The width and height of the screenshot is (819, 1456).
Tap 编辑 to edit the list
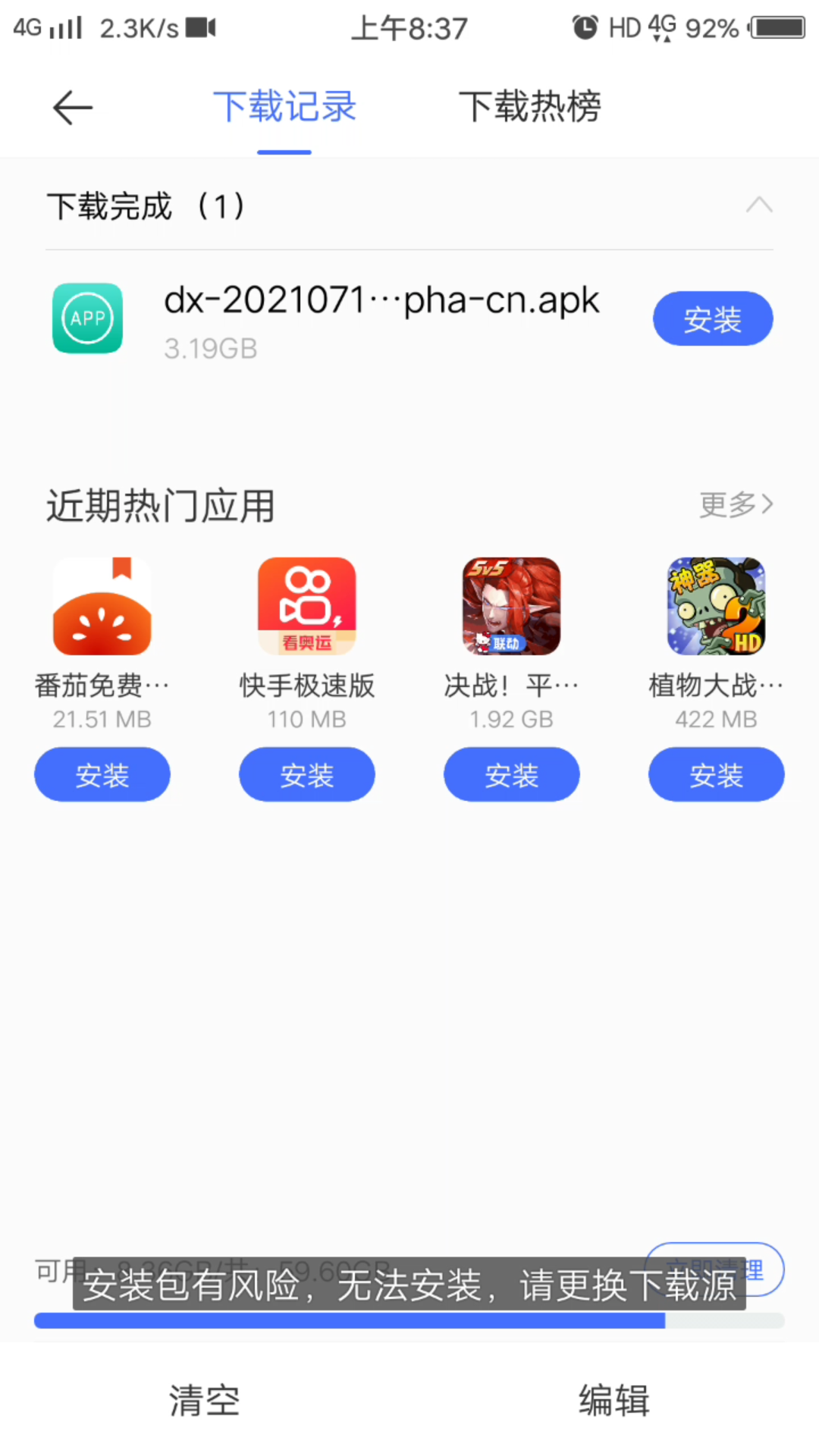coord(614,1400)
